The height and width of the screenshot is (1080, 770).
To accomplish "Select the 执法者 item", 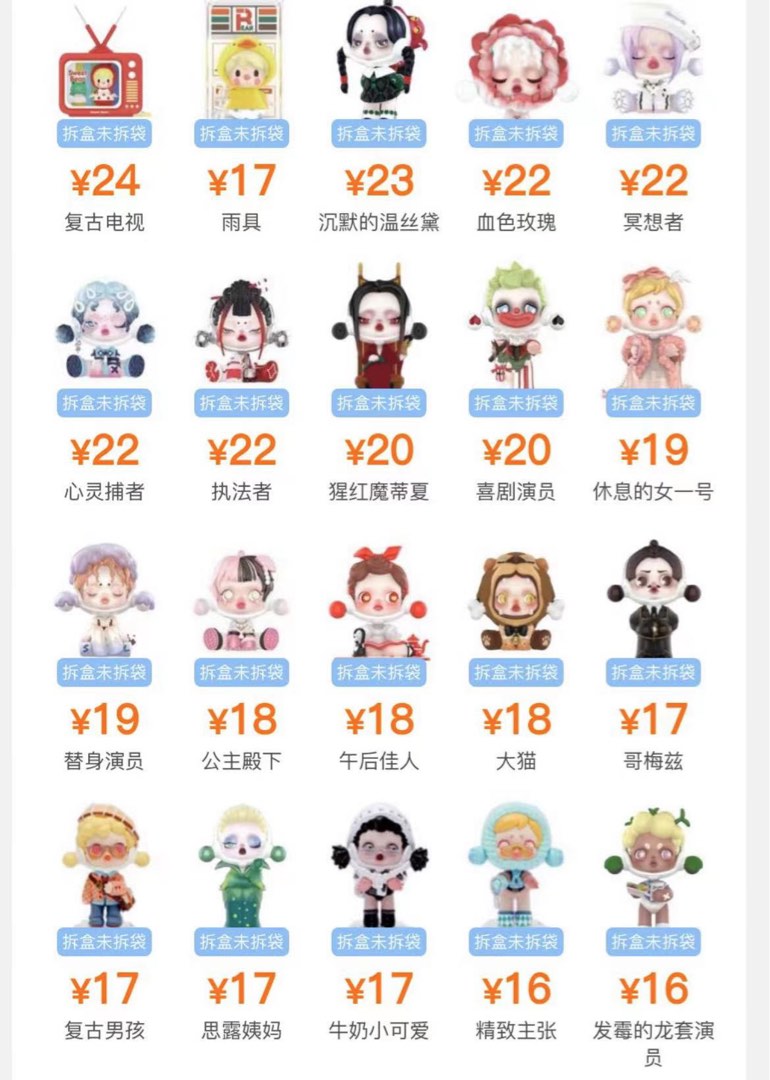I will tap(241, 332).
